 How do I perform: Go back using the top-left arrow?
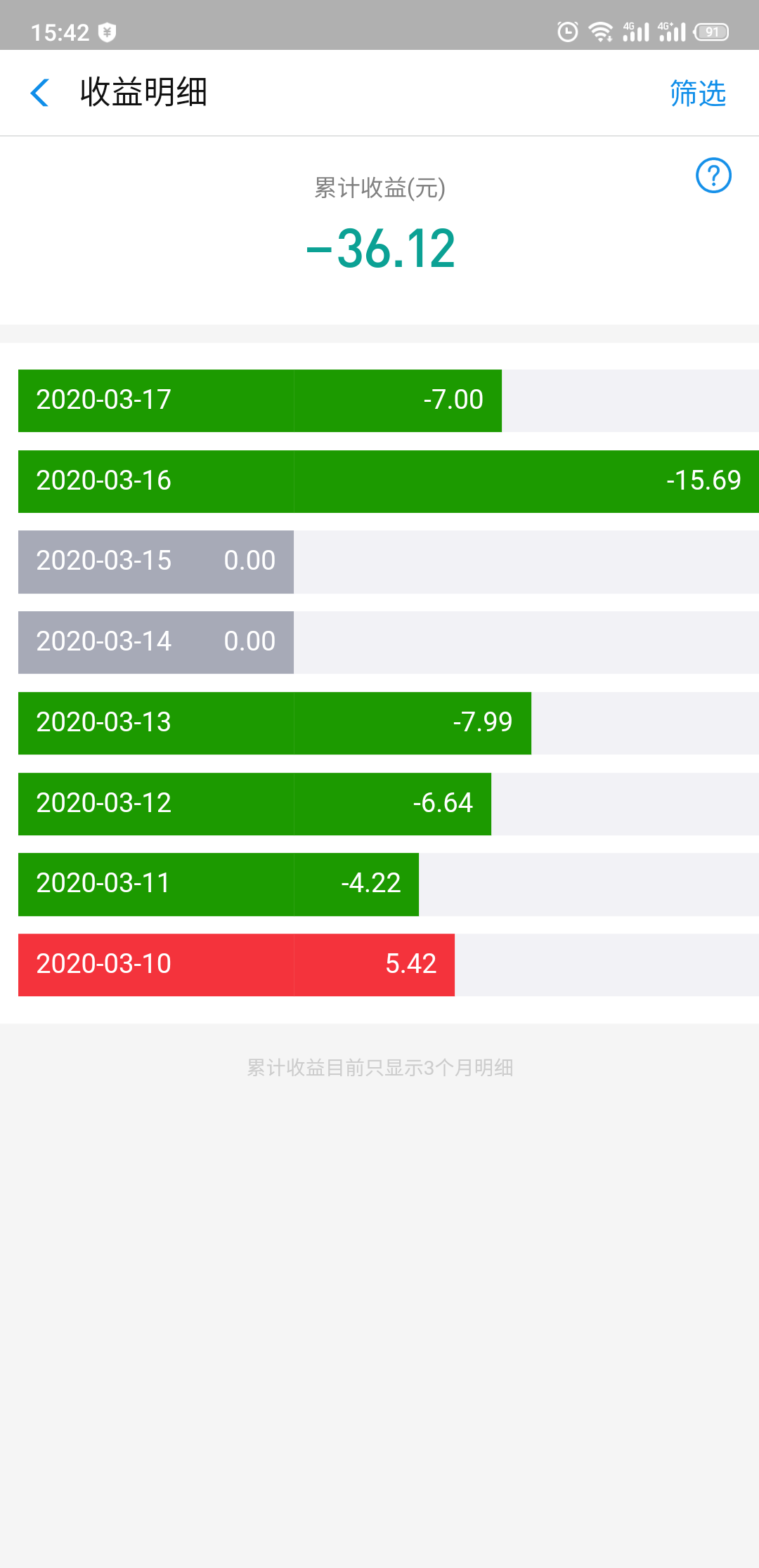pos(40,93)
